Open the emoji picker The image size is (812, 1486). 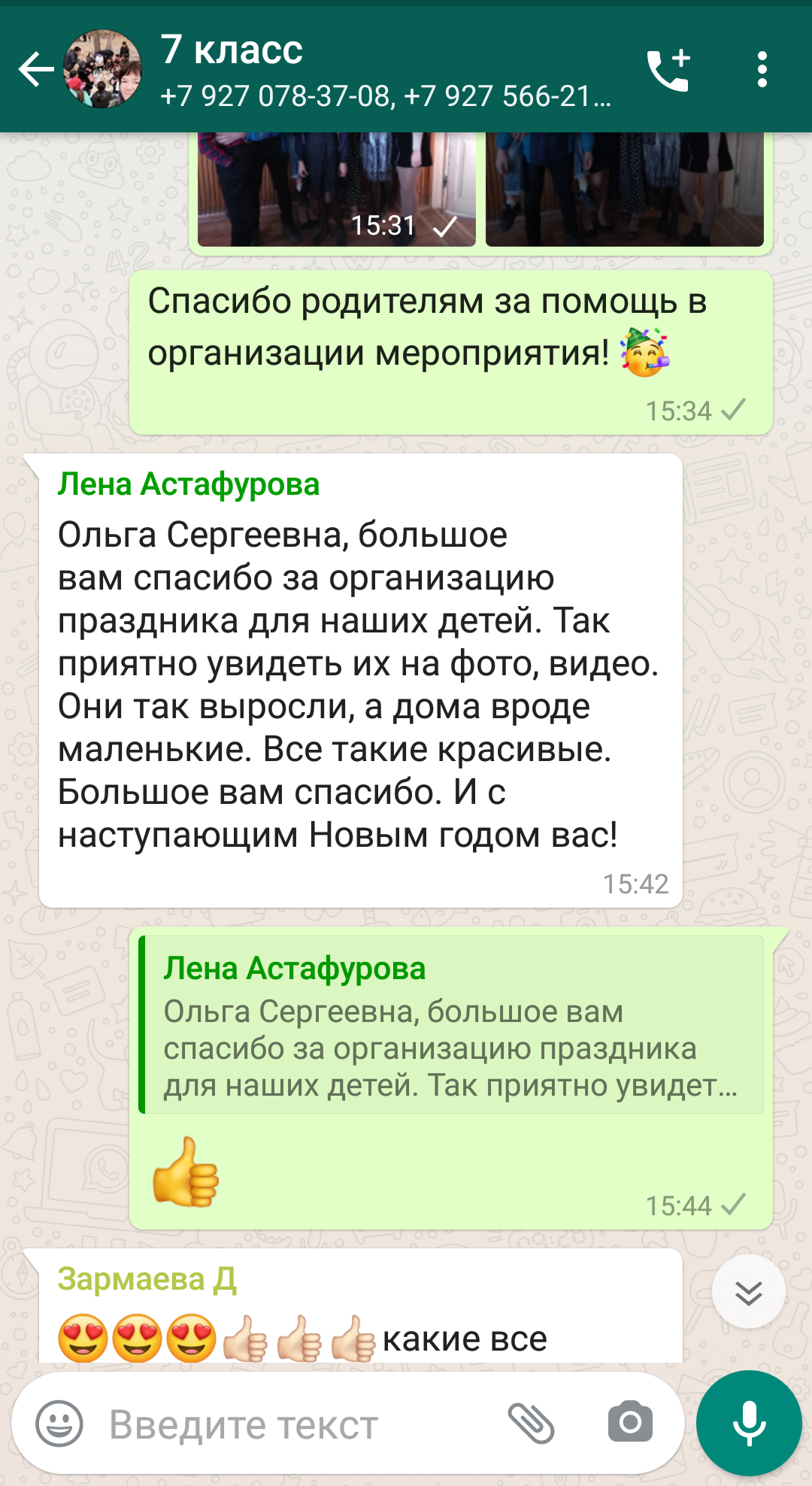[x=59, y=1424]
